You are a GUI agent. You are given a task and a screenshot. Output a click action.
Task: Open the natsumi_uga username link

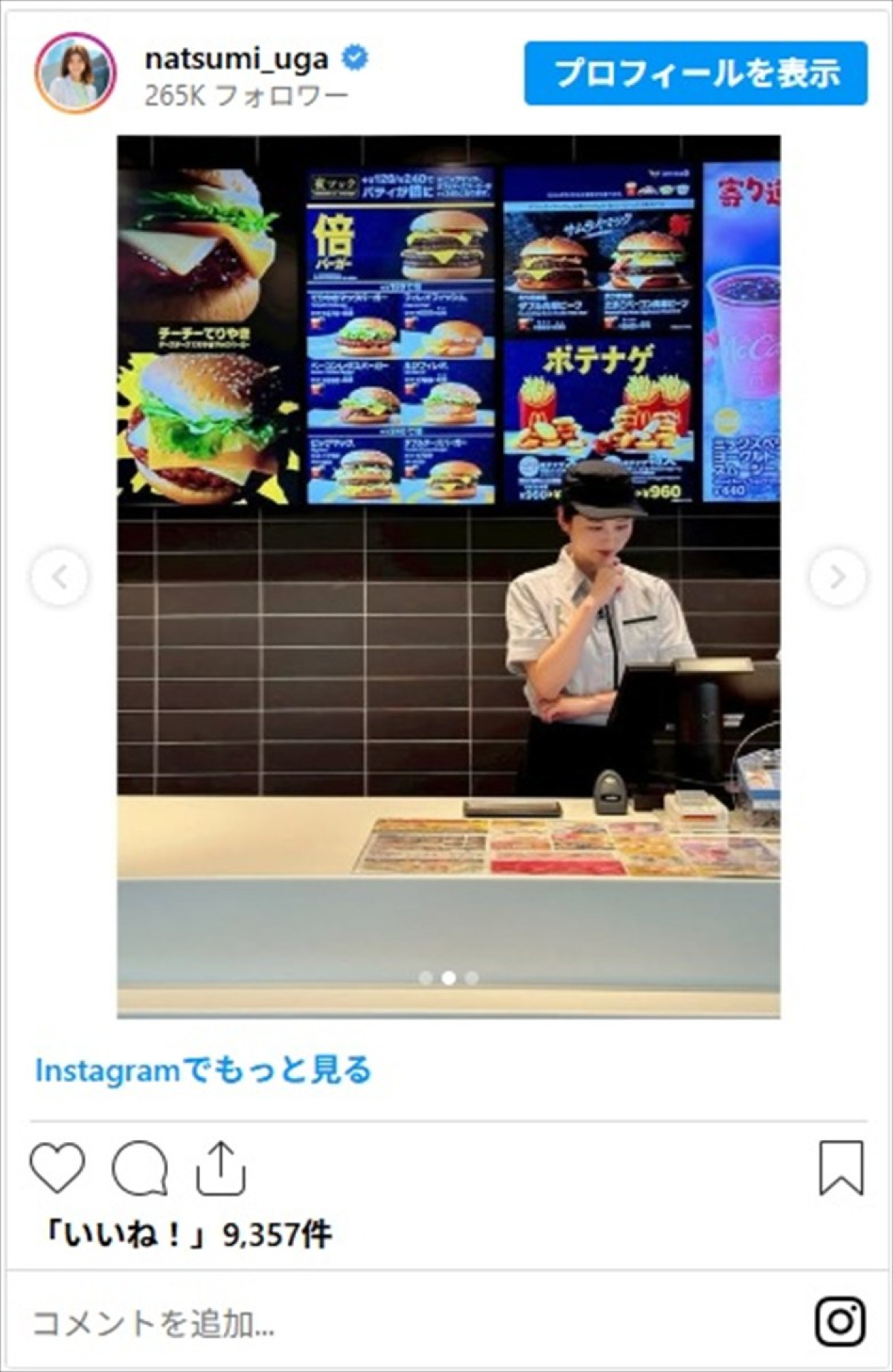(x=237, y=59)
